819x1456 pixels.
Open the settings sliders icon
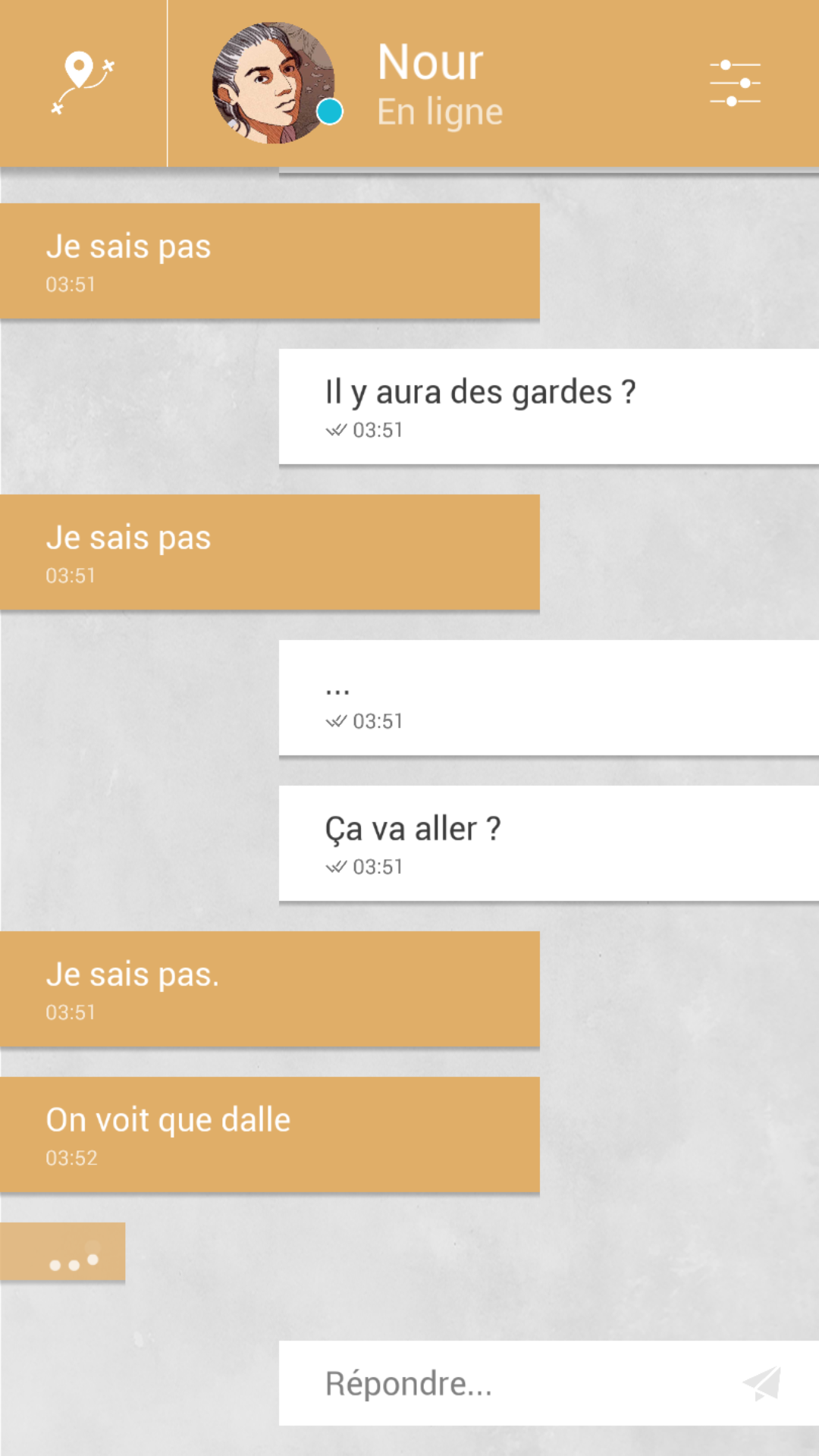(735, 83)
